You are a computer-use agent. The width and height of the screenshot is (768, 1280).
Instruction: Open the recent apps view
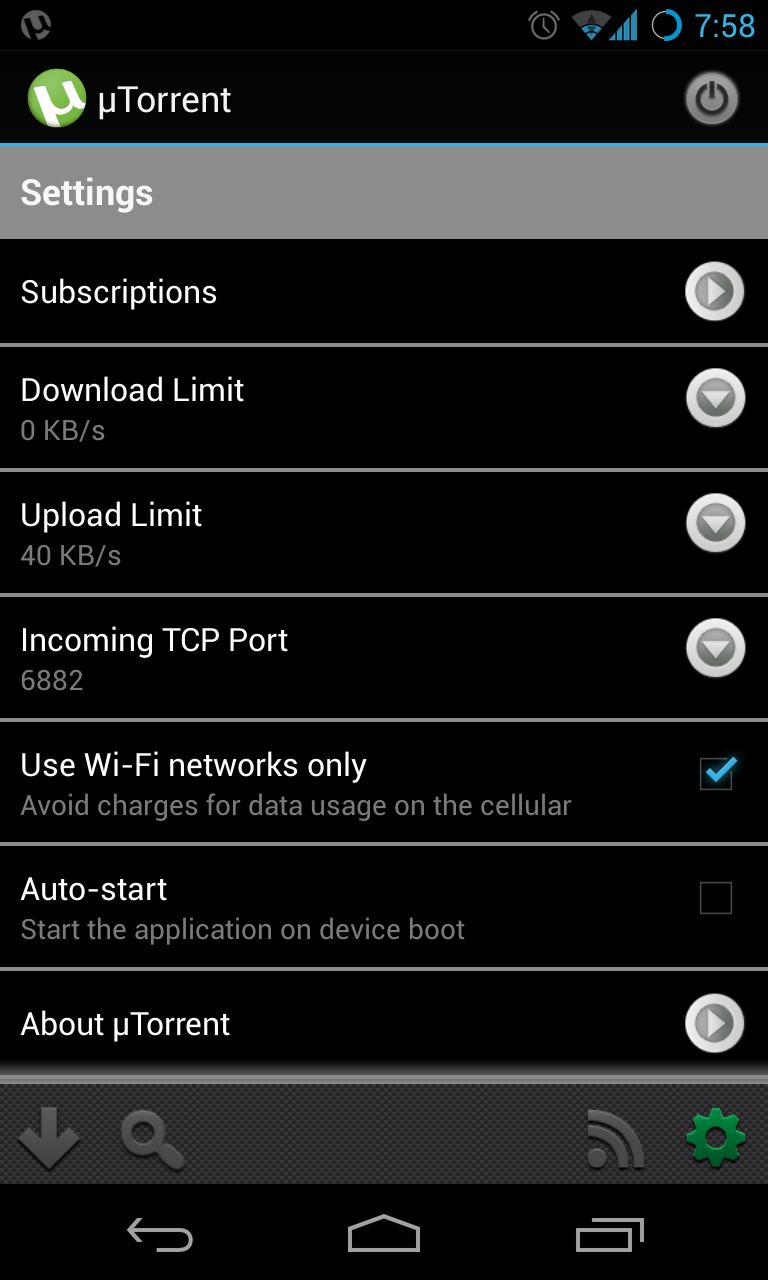pos(610,1235)
